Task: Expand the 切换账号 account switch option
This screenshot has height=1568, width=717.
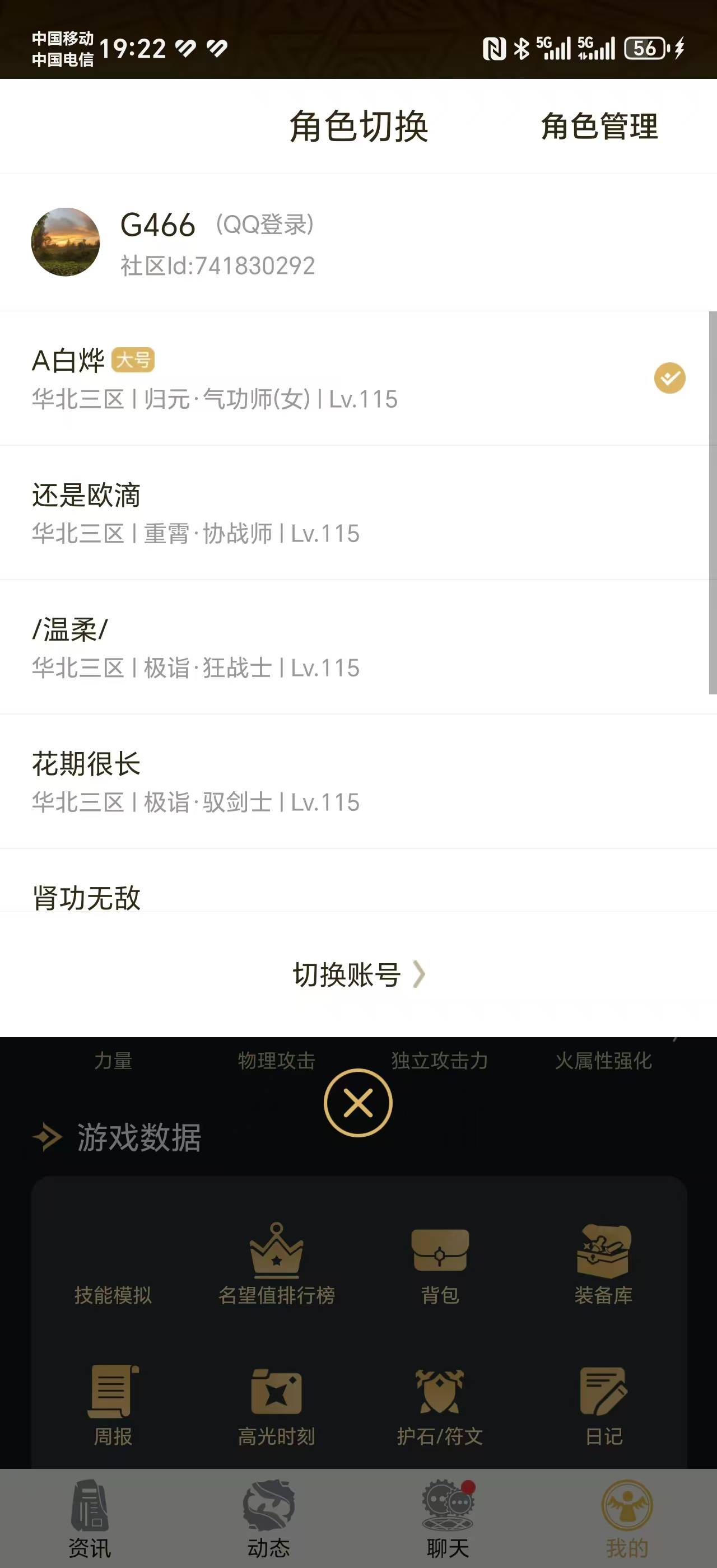Action: point(358,974)
